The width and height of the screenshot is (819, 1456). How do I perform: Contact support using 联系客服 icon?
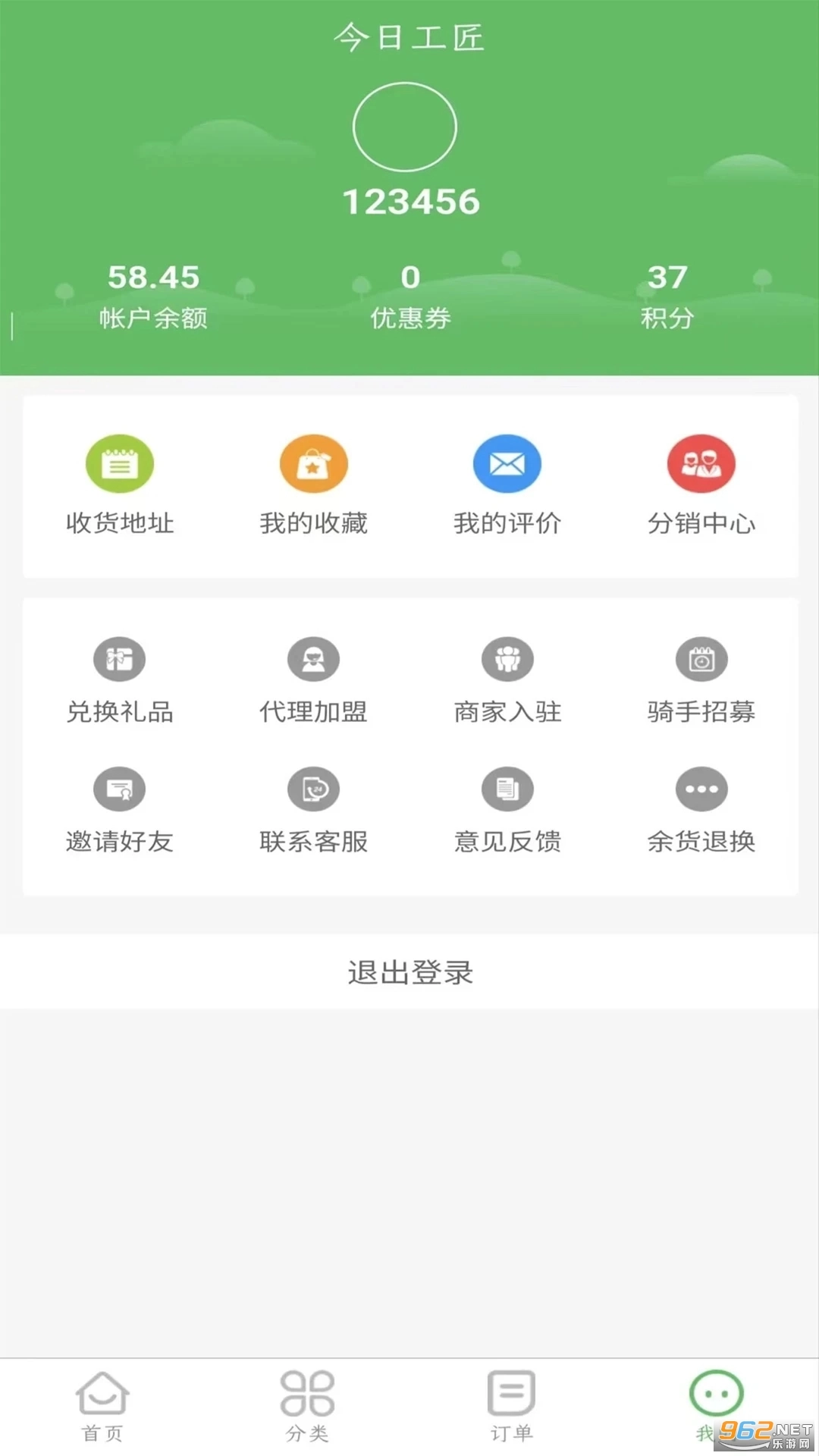tap(313, 808)
